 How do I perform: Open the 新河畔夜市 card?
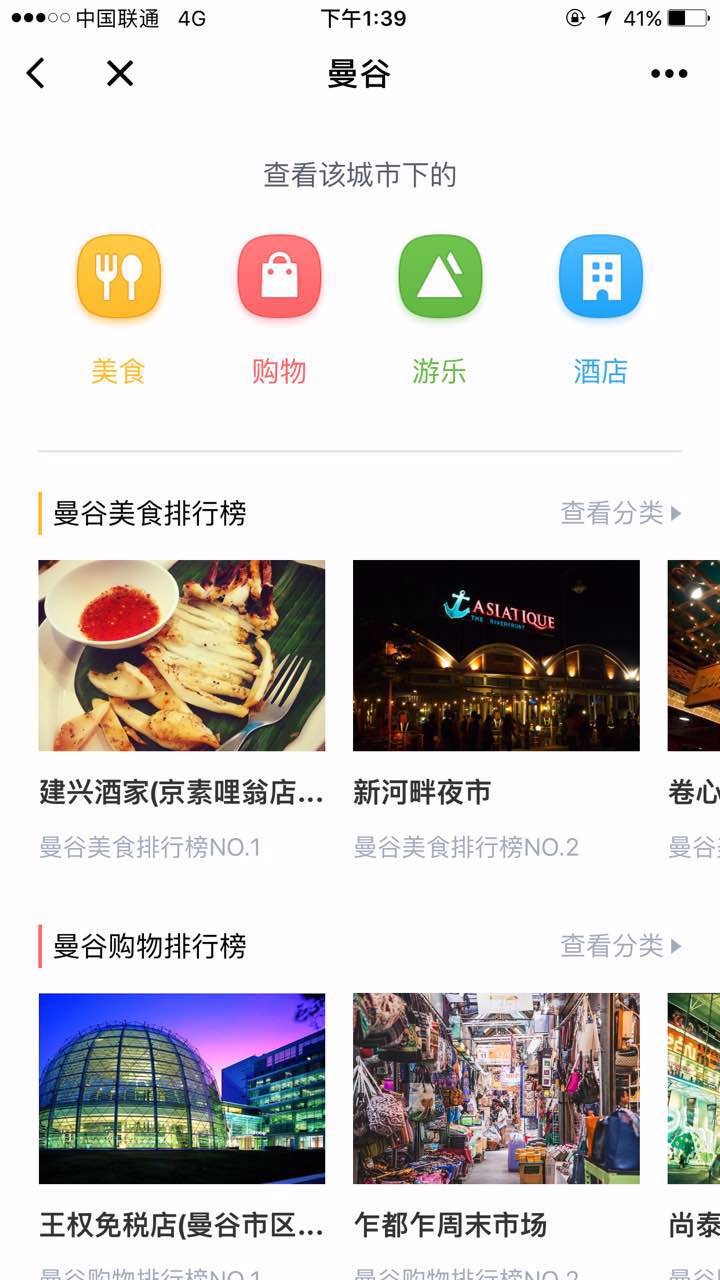point(496,656)
